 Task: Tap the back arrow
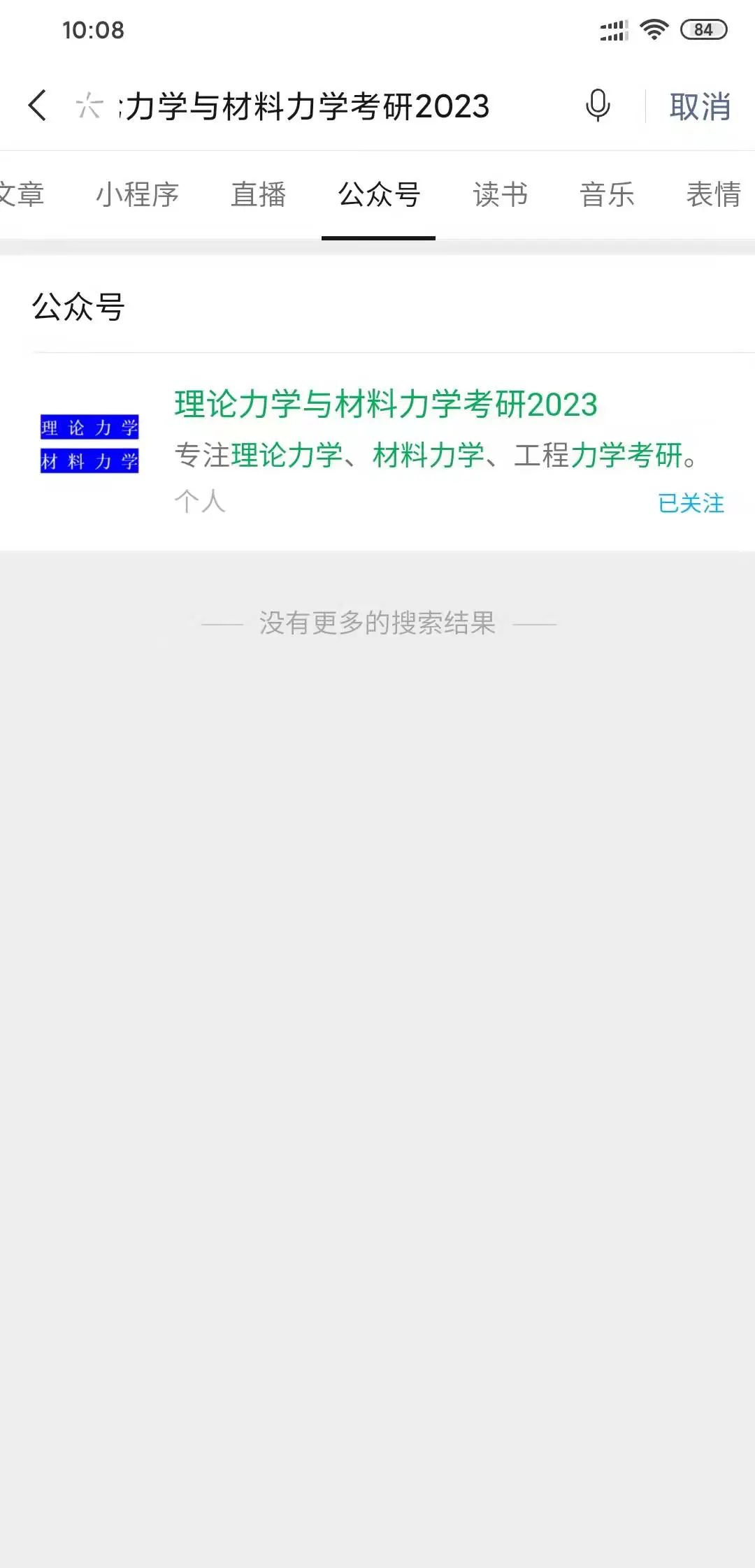pos(38,106)
